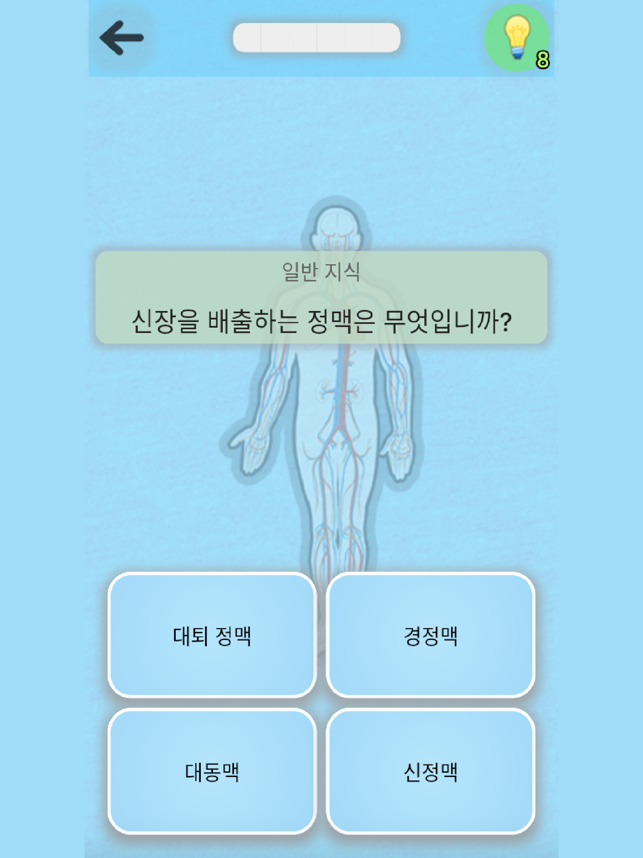Use a hint via the lightbulb
Screen dimensions: 643x858
point(516,38)
